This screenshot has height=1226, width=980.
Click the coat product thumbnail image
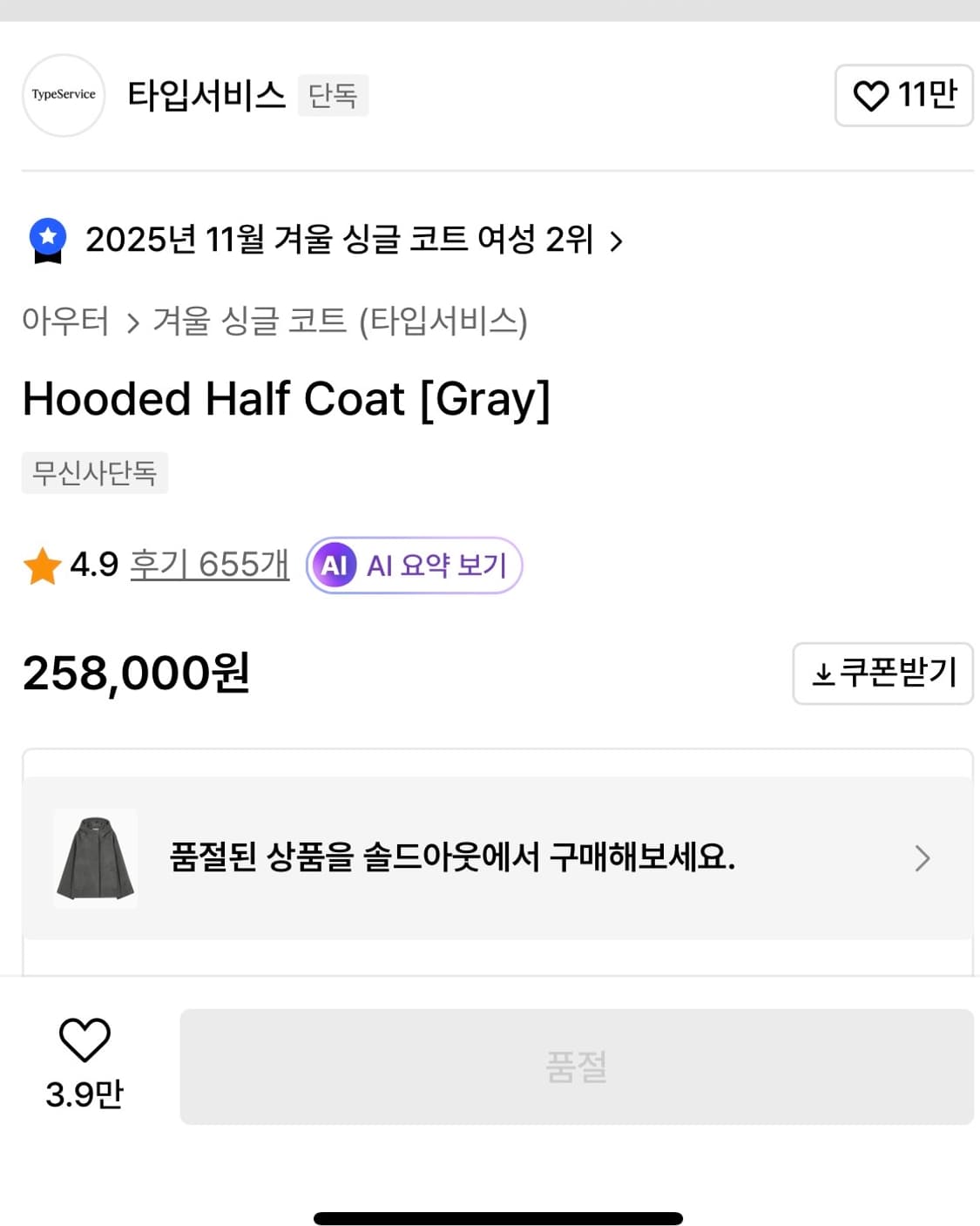pyautogui.click(x=94, y=857)
